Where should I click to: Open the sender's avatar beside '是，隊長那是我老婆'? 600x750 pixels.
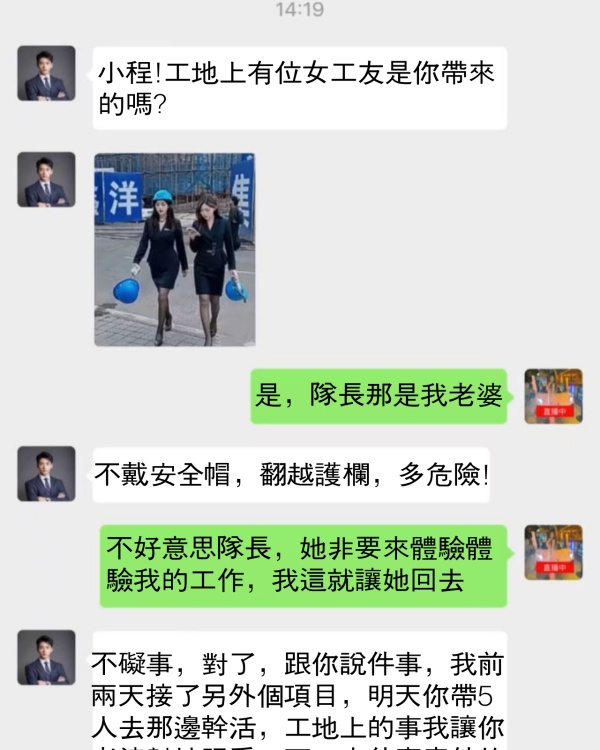(x=553, y=396)
